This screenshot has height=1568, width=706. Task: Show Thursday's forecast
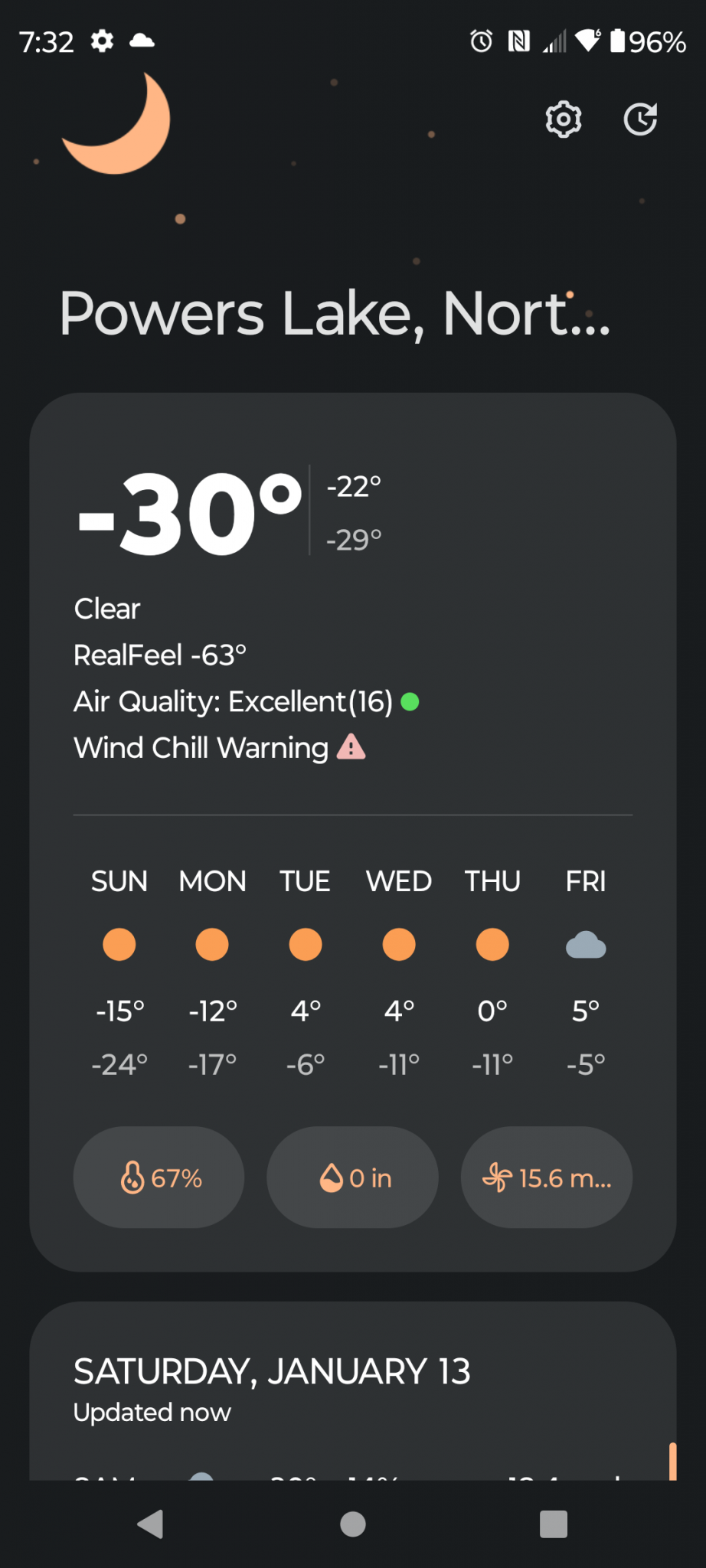(x=492, y=971)
